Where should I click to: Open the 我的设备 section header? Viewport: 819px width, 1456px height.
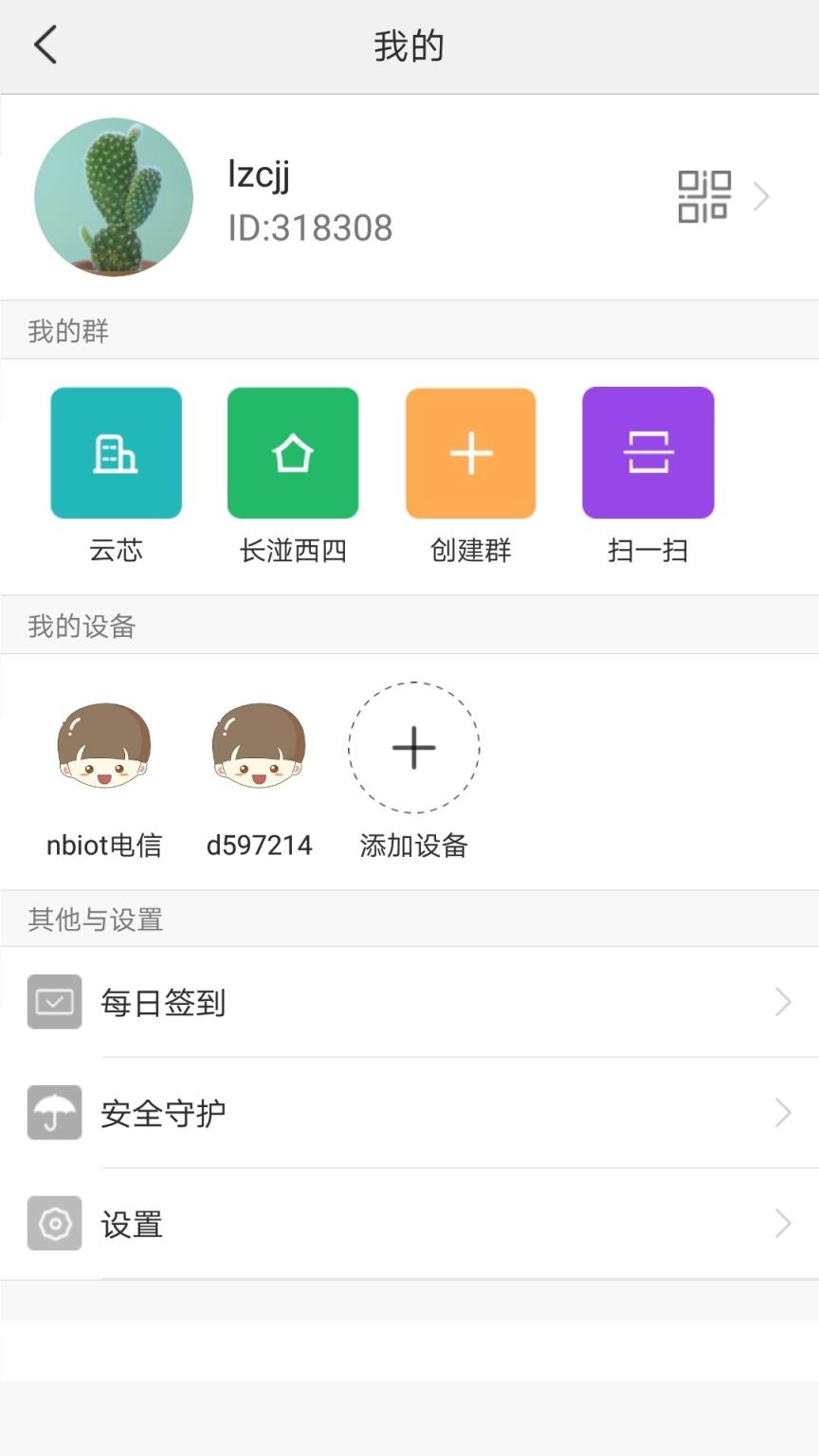pyautogui.click(x=80, y=626)
